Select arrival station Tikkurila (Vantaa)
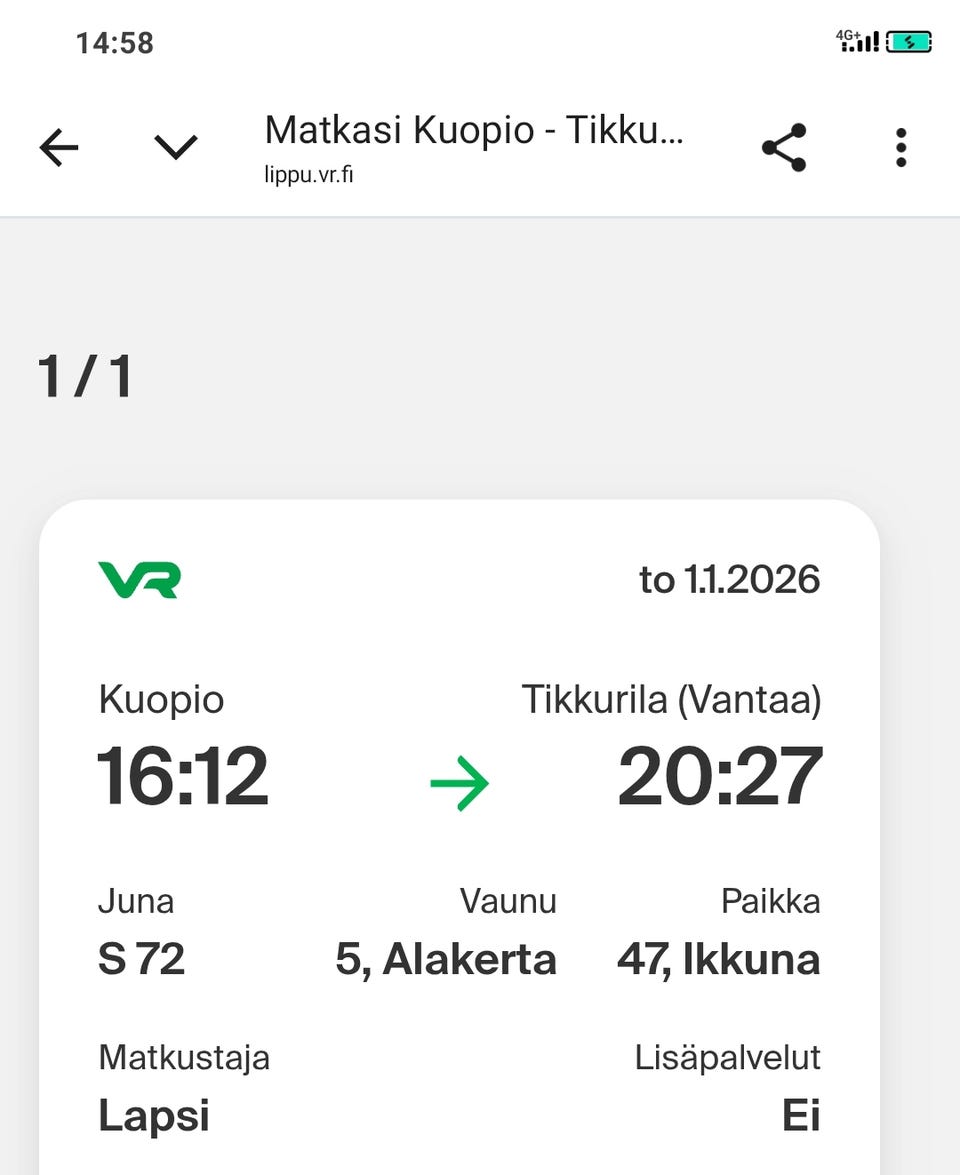Screen dimensions: 960x1175 [x=672, y=700]
